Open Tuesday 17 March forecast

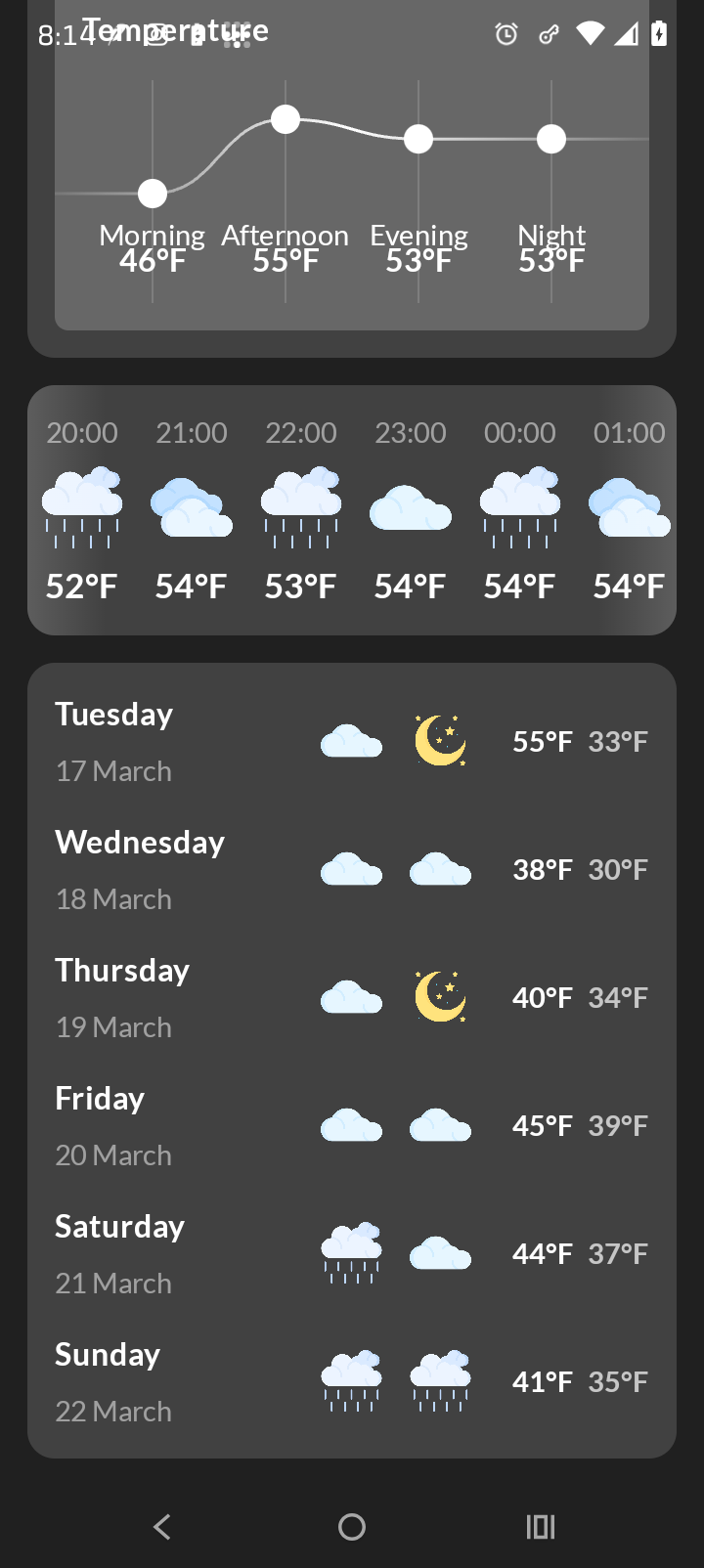tap(352, 742)
